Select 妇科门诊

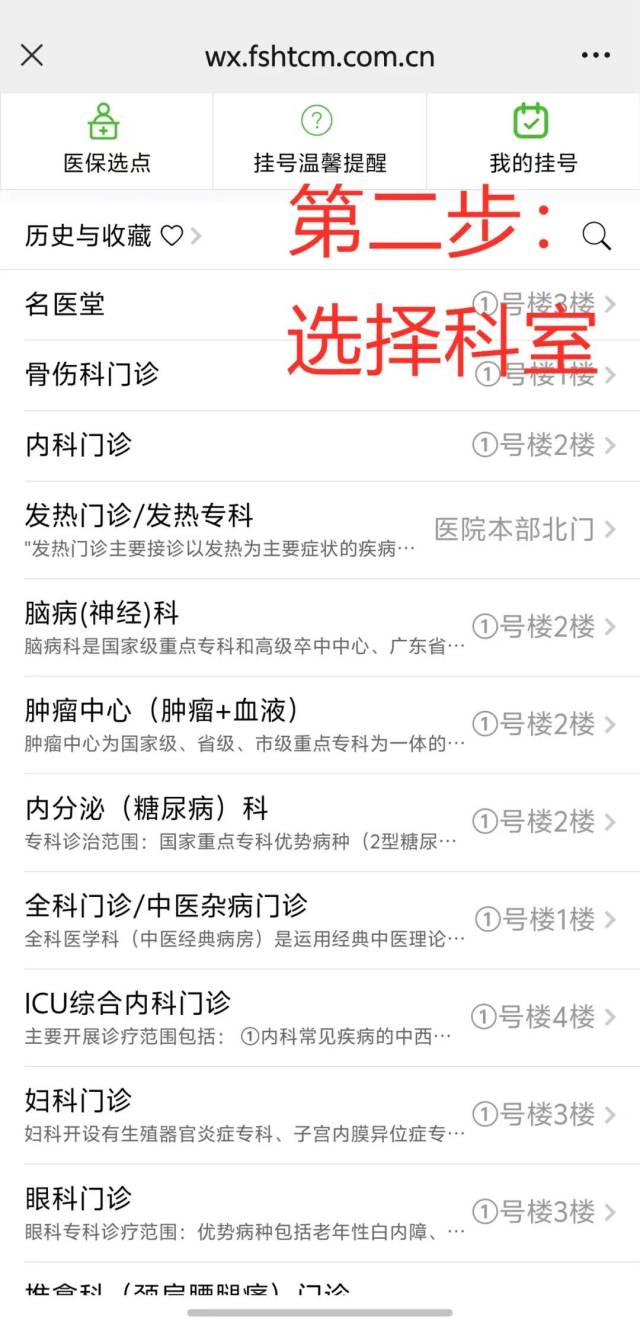coord(320,1114)
